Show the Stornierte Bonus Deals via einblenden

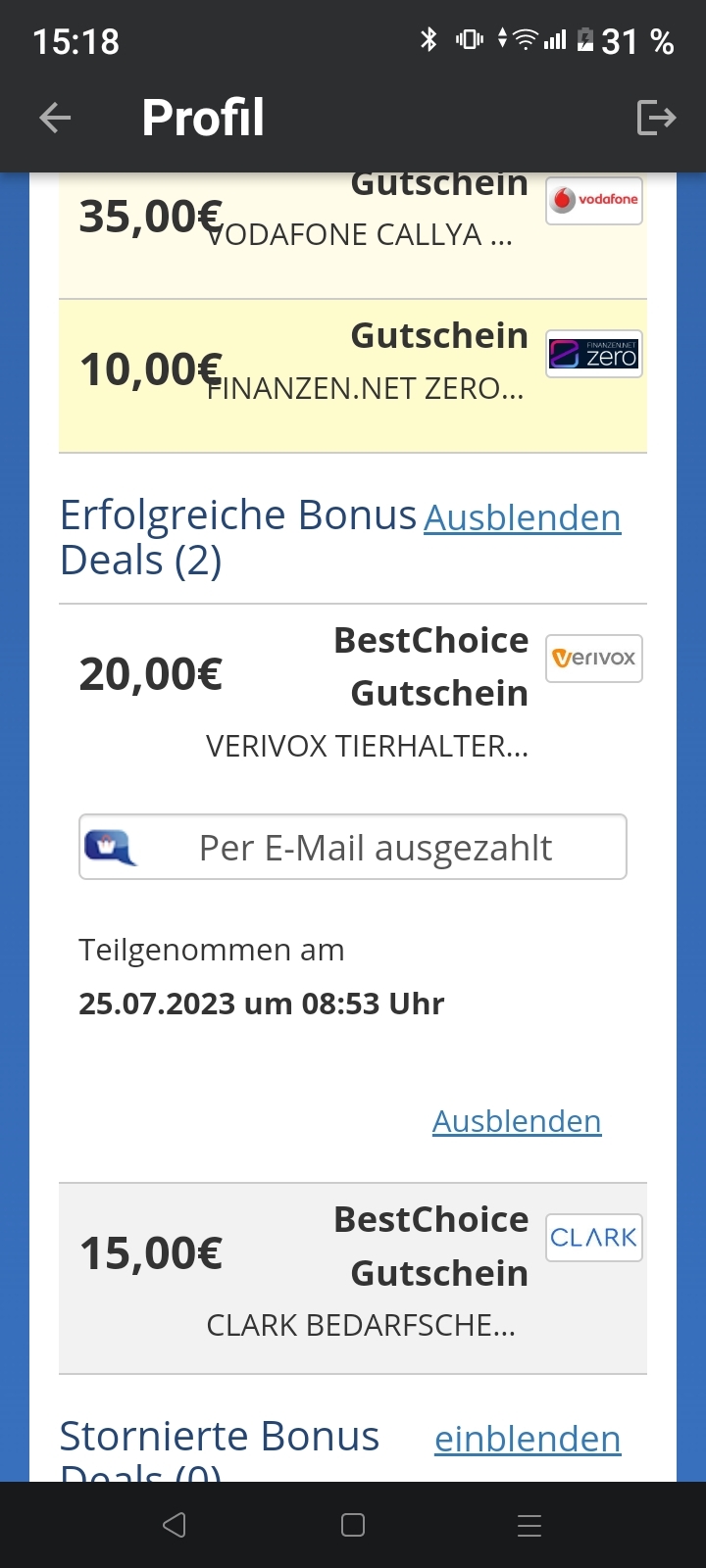pos(528,1439)
